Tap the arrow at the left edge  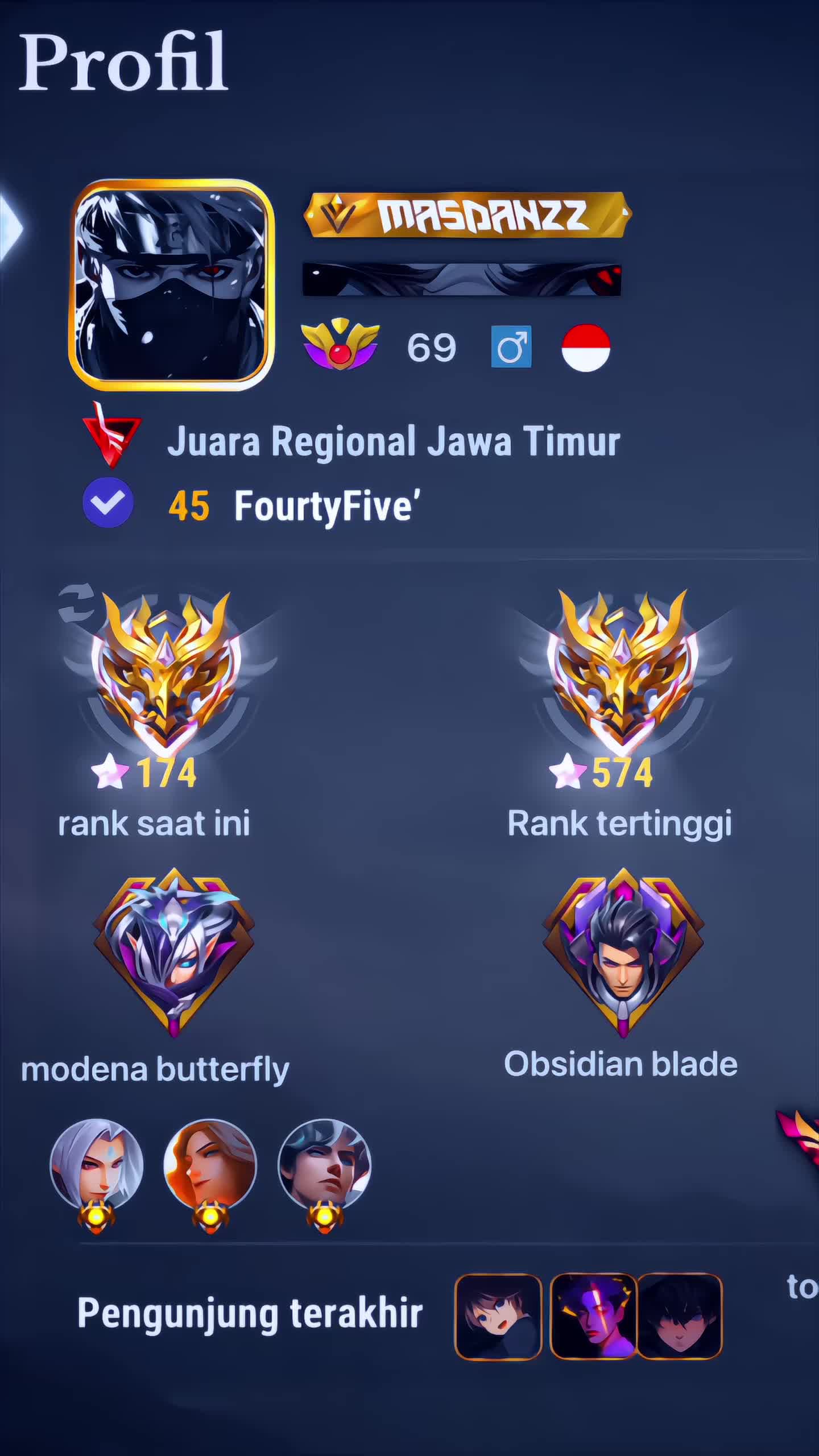(10, 227)
